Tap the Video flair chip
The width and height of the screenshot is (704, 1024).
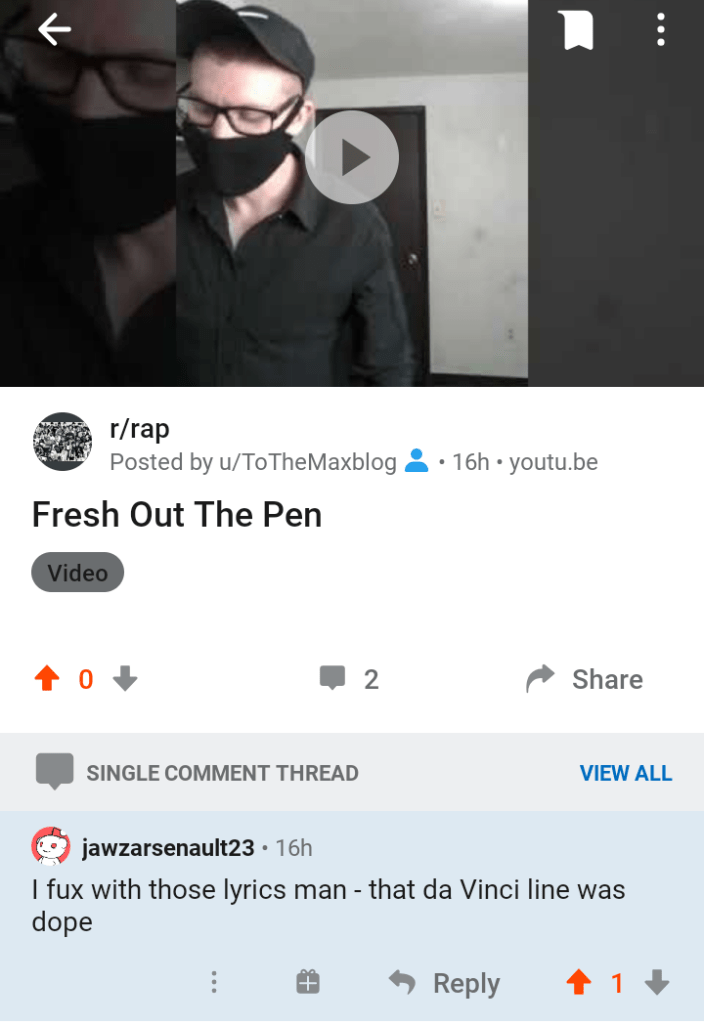[78, 573]
